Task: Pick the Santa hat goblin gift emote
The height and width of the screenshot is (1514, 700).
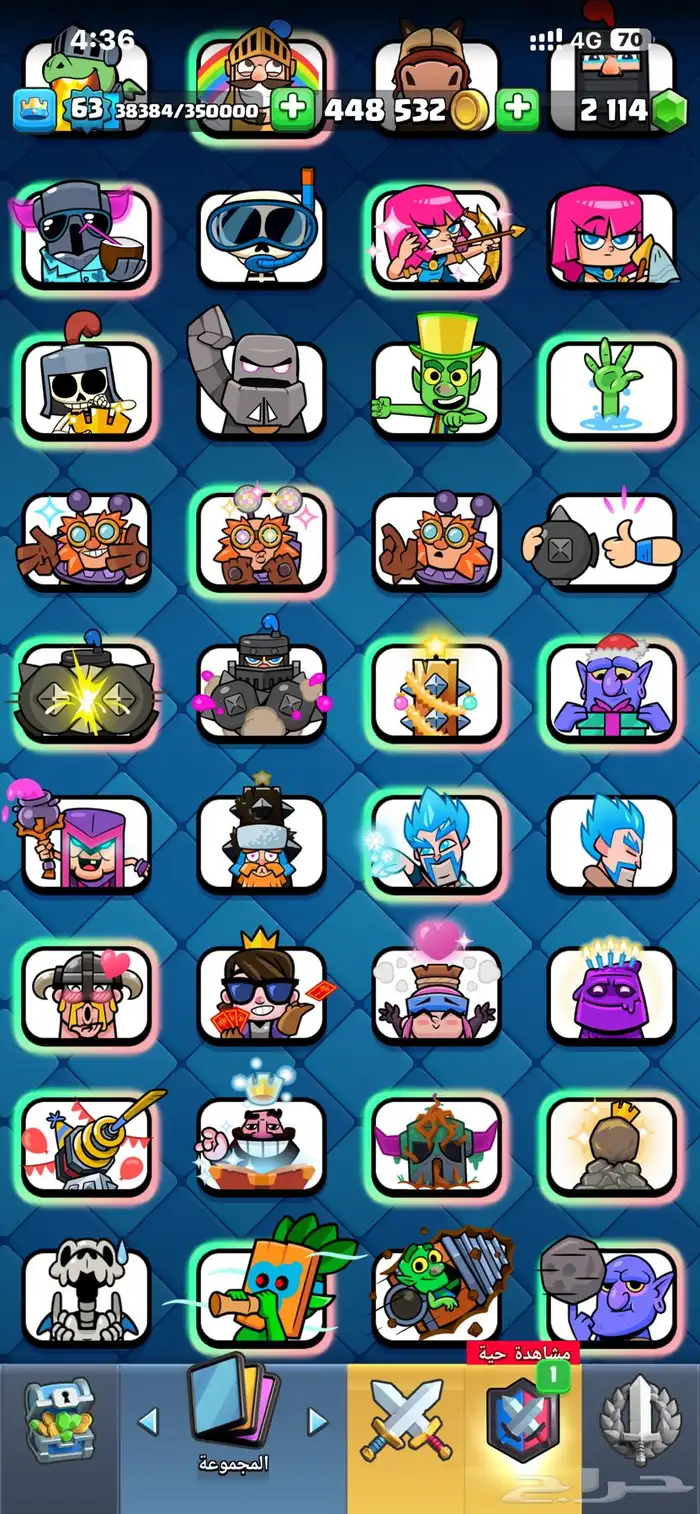Action: (x=611, y=692)
